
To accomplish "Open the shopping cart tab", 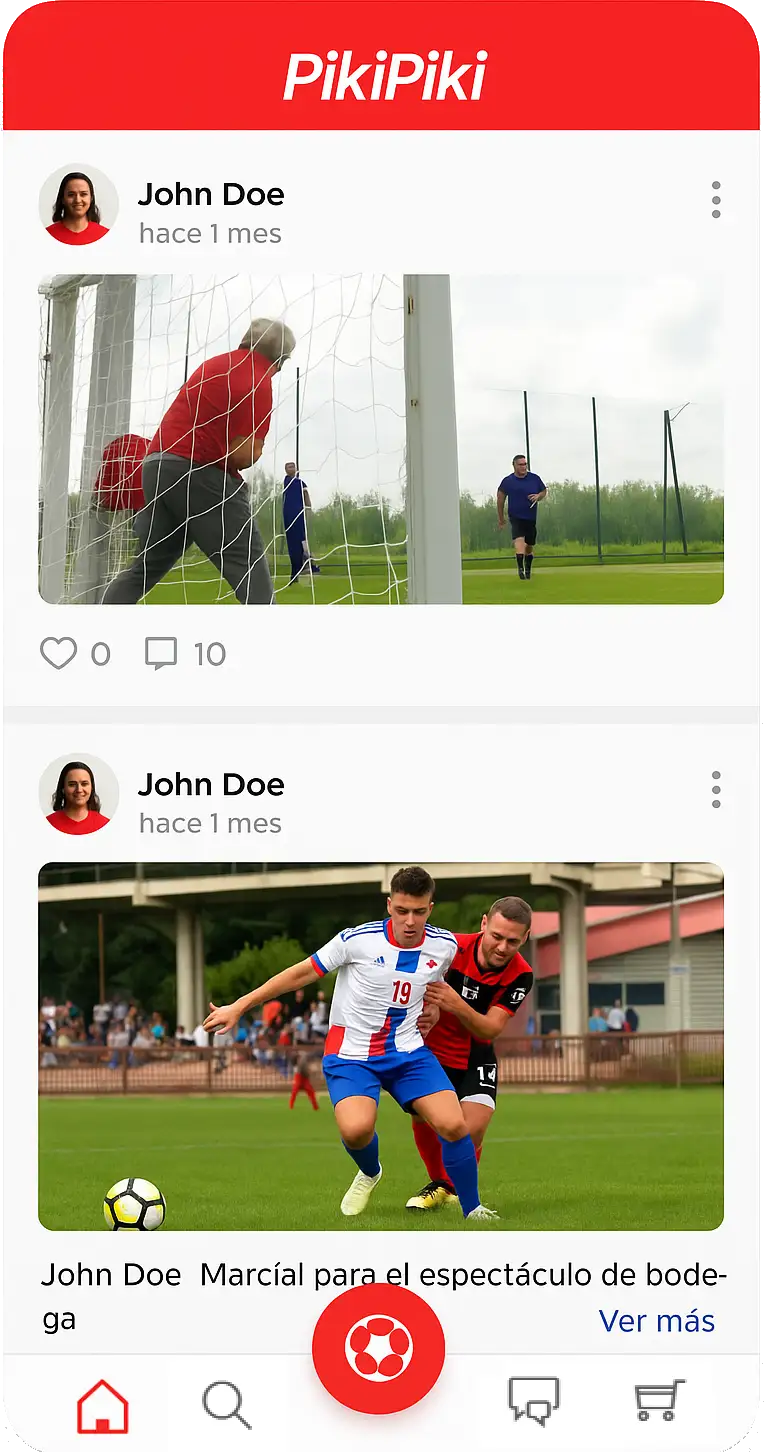I will click(659, 1401).
